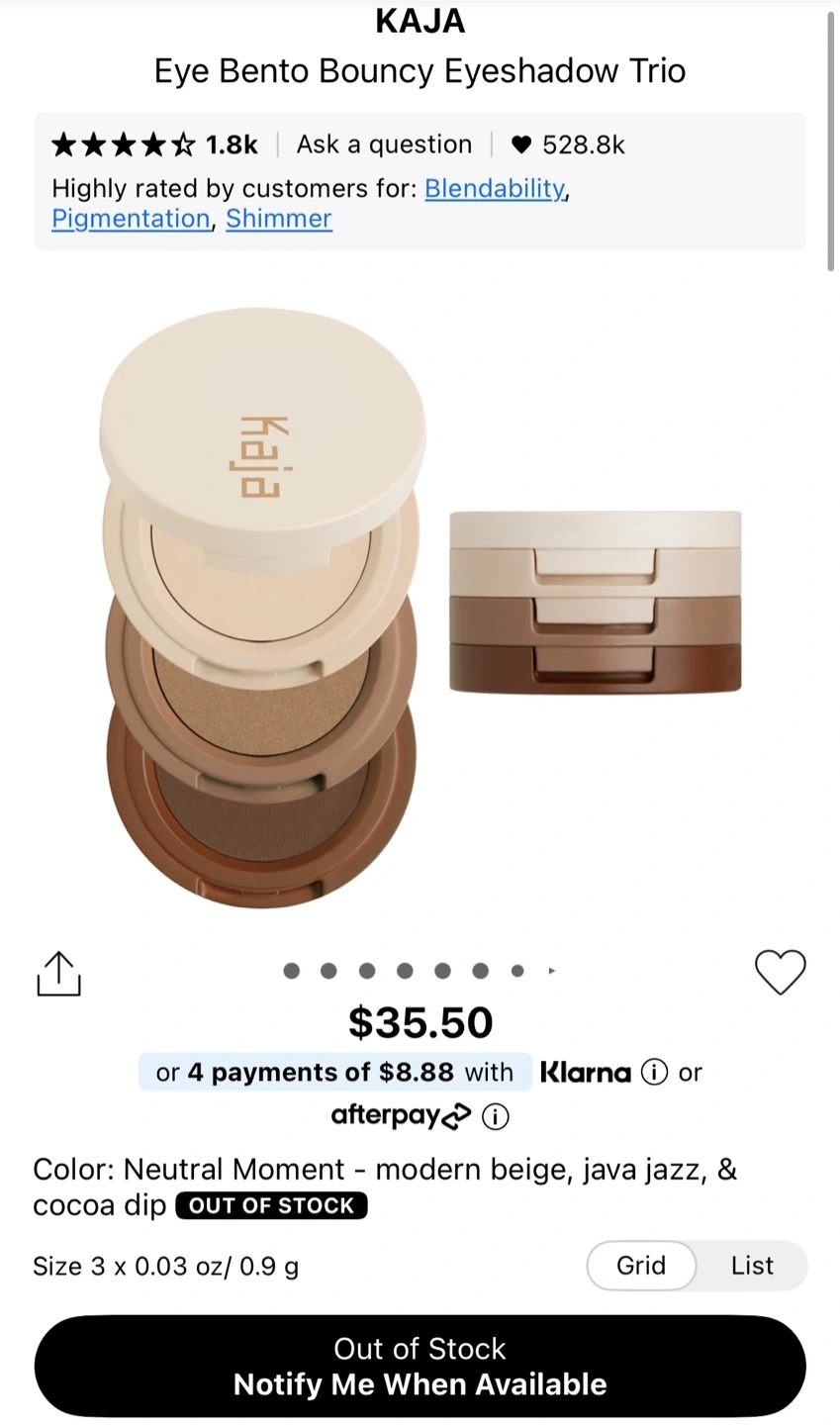Image resolution: width=840 pixels, height=1425 pixels.
Task: Open Klarna info icon
Action: click(x=654, y=1073)
